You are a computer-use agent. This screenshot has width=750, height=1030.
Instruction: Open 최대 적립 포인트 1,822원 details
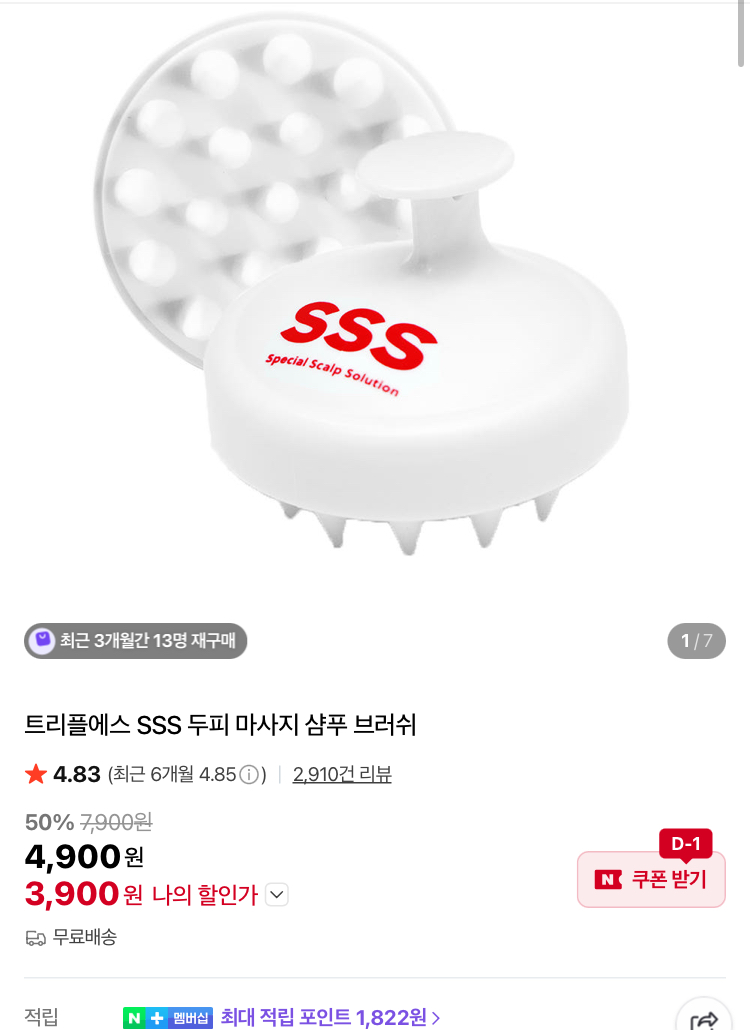pos(330,1018)
